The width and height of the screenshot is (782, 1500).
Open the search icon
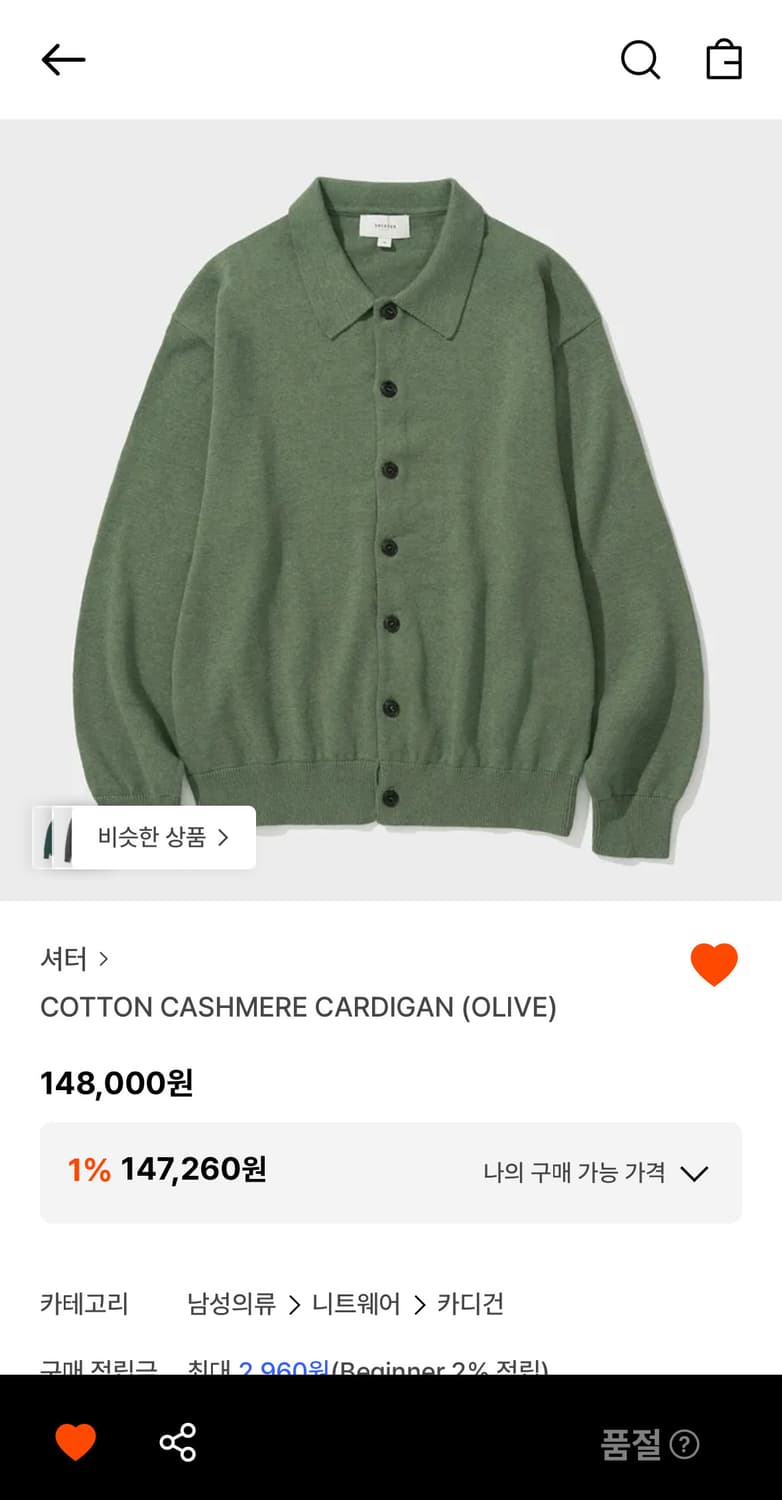click(640, 59)
